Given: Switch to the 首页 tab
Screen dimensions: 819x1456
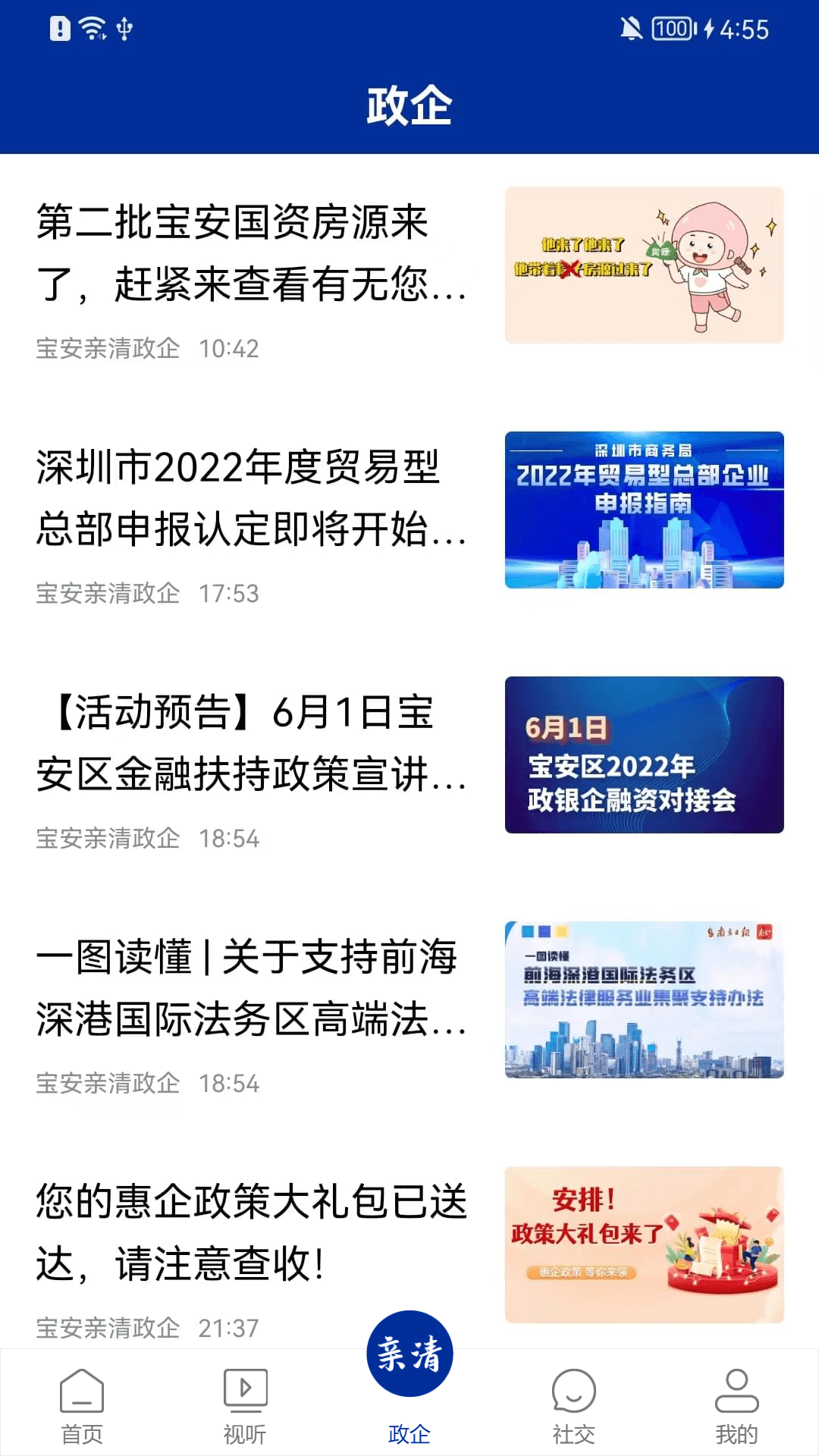Looking at the screenshot, I should click(x=82, y=1406).
